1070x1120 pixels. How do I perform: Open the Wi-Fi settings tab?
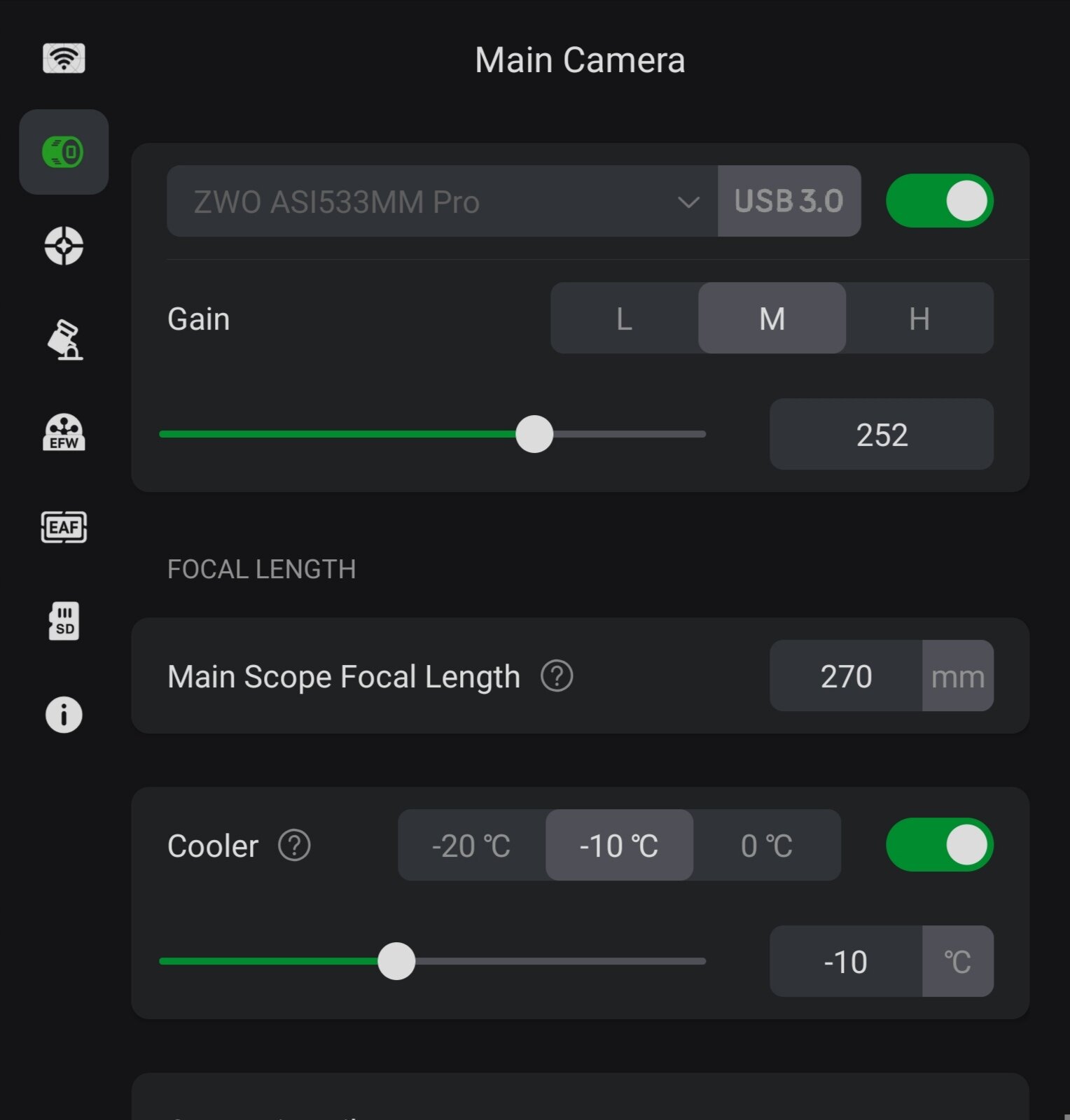pyautogui.click(x=64, y=58)
